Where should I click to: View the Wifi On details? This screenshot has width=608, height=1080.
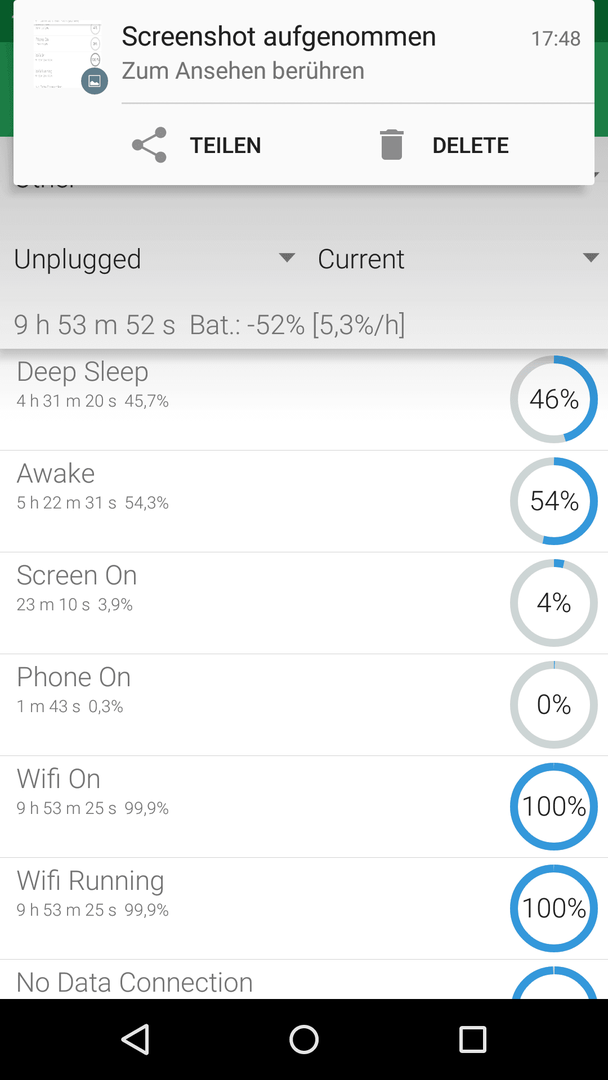coord(304,807)
